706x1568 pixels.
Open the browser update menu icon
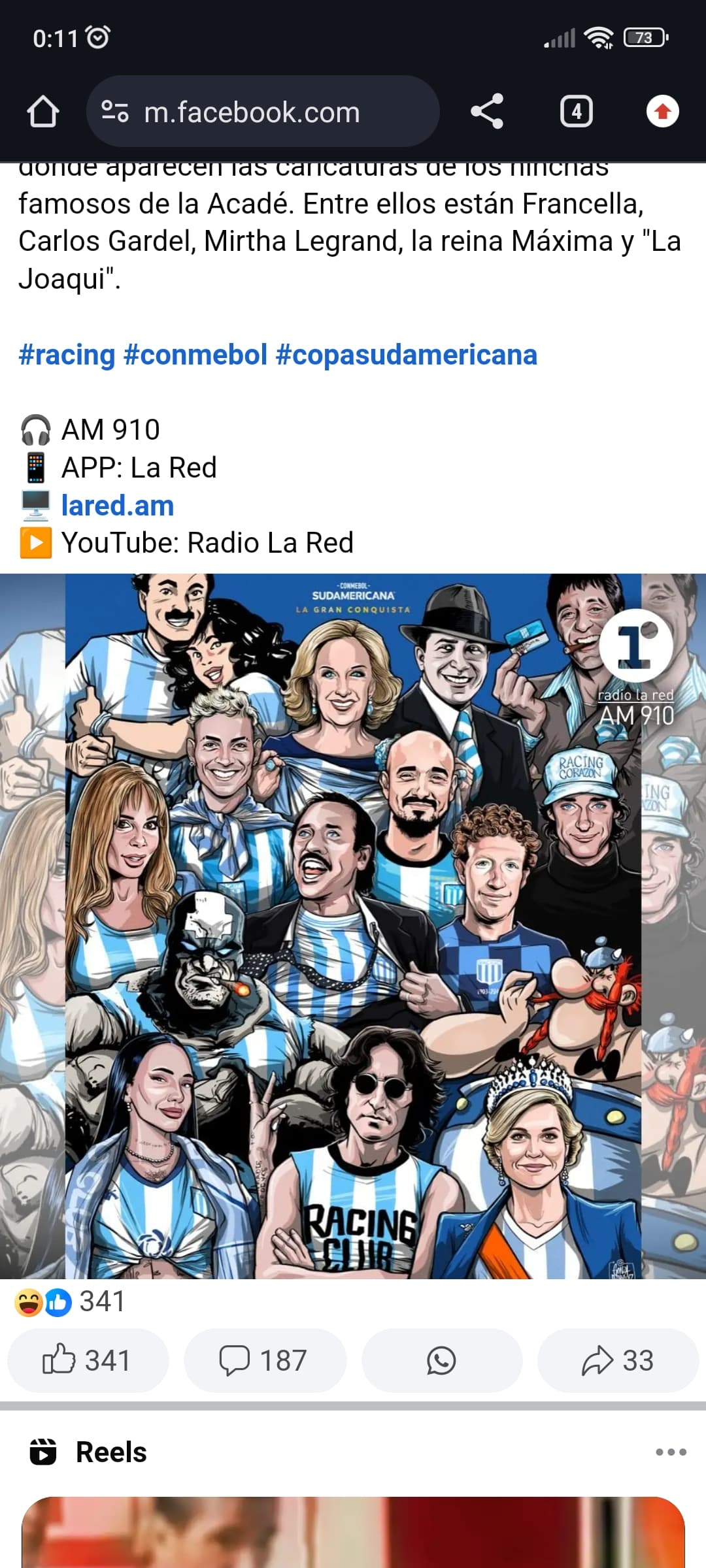tap(663, 112)
